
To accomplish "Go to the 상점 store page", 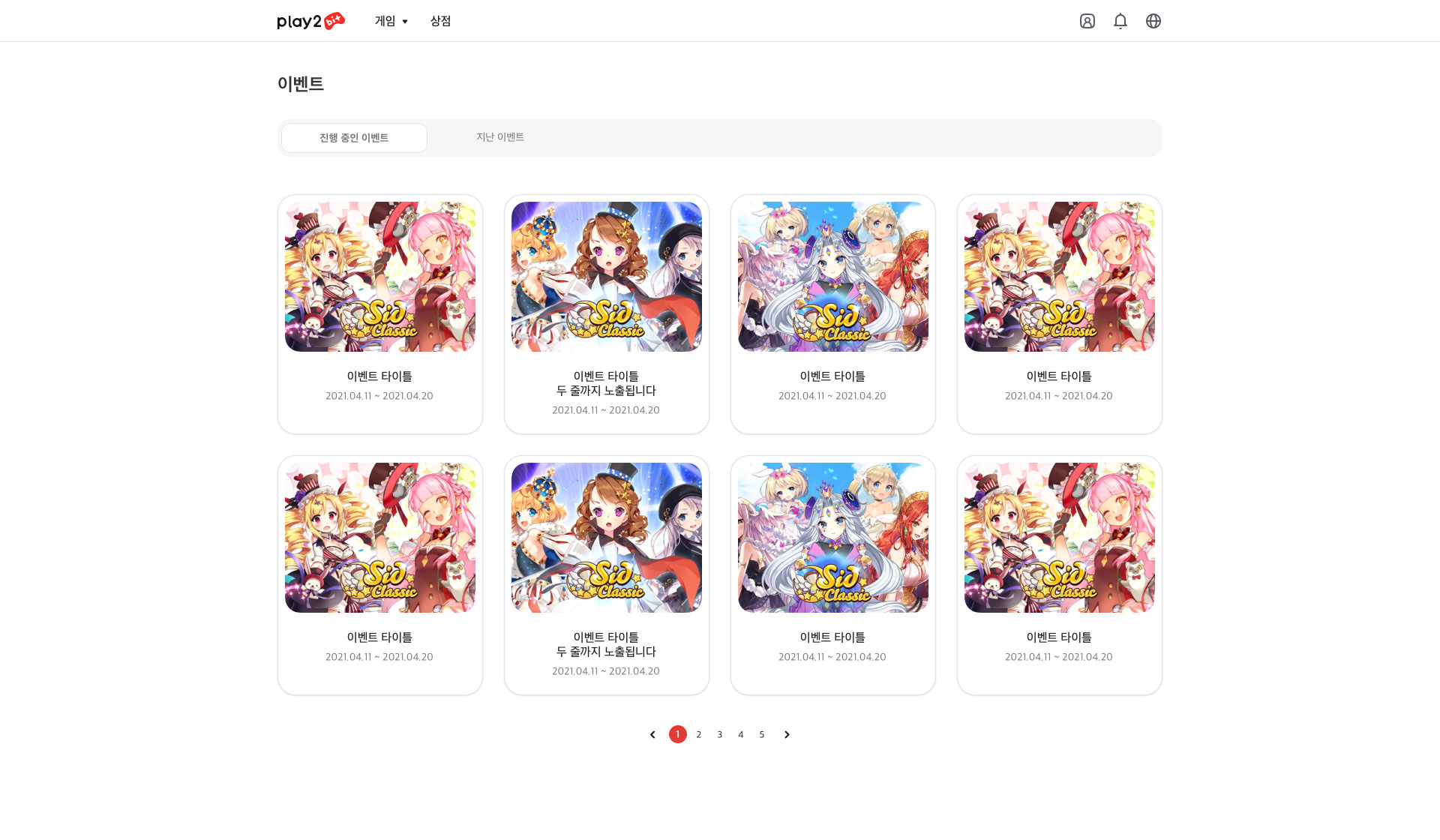I will 440,21.
